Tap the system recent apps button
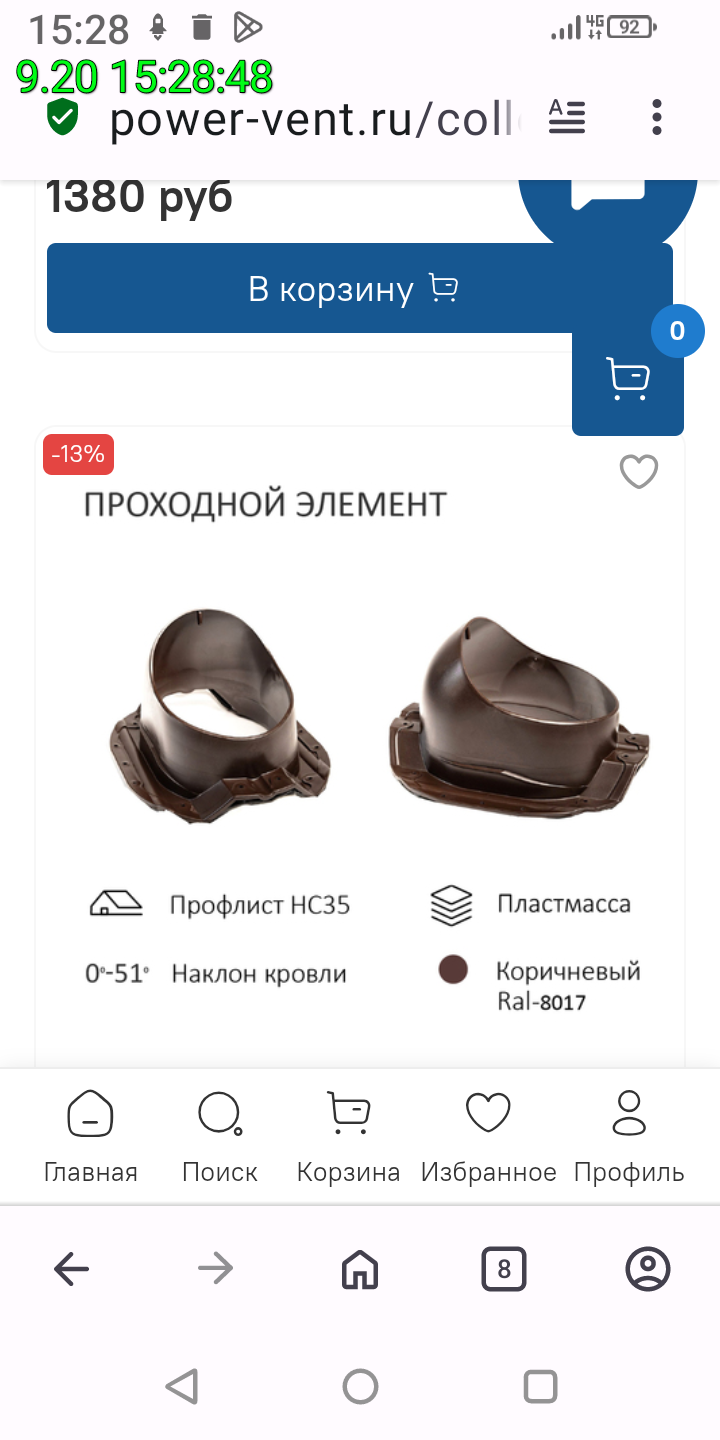 click(540, 1387)
